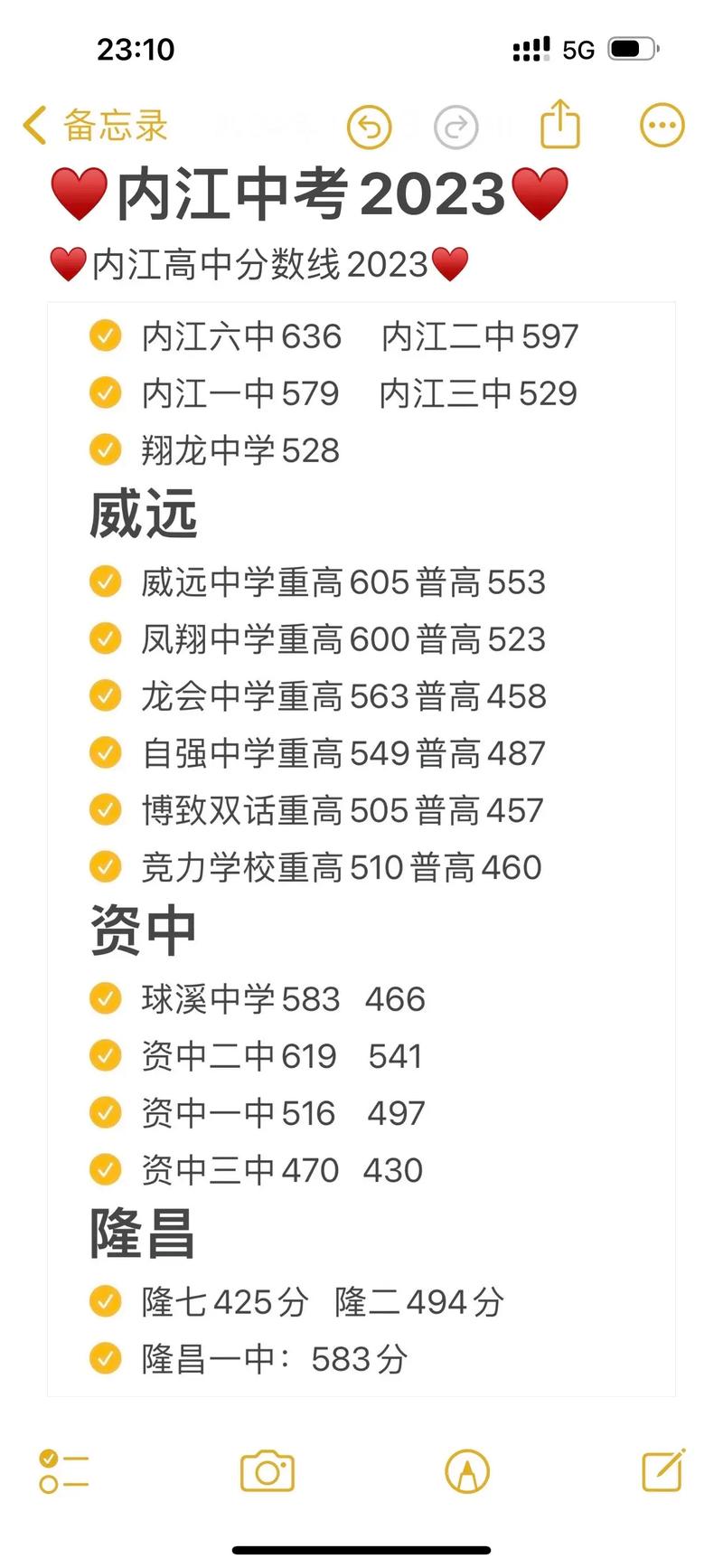Toggle the 龙会中学 checkbox
This screenshot has height=1568, width=723.
click(x=106, y=695)
